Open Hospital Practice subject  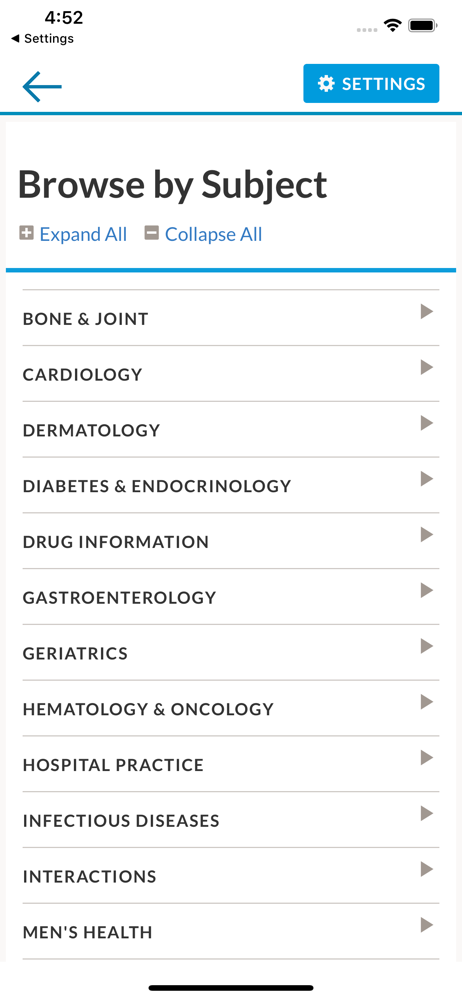pos(231,764)
